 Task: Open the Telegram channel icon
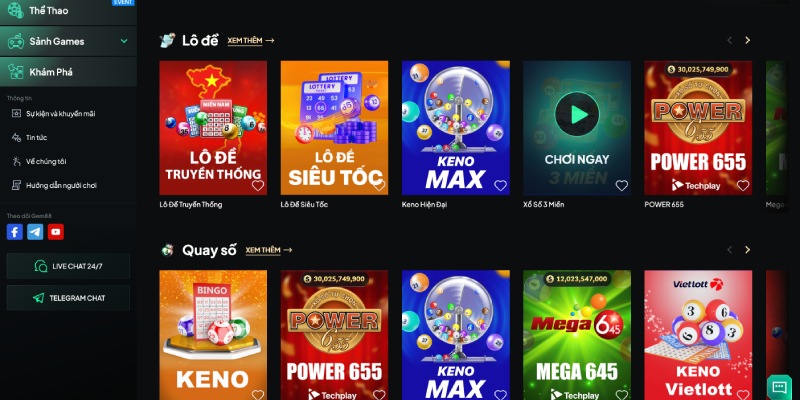(35, 232)
